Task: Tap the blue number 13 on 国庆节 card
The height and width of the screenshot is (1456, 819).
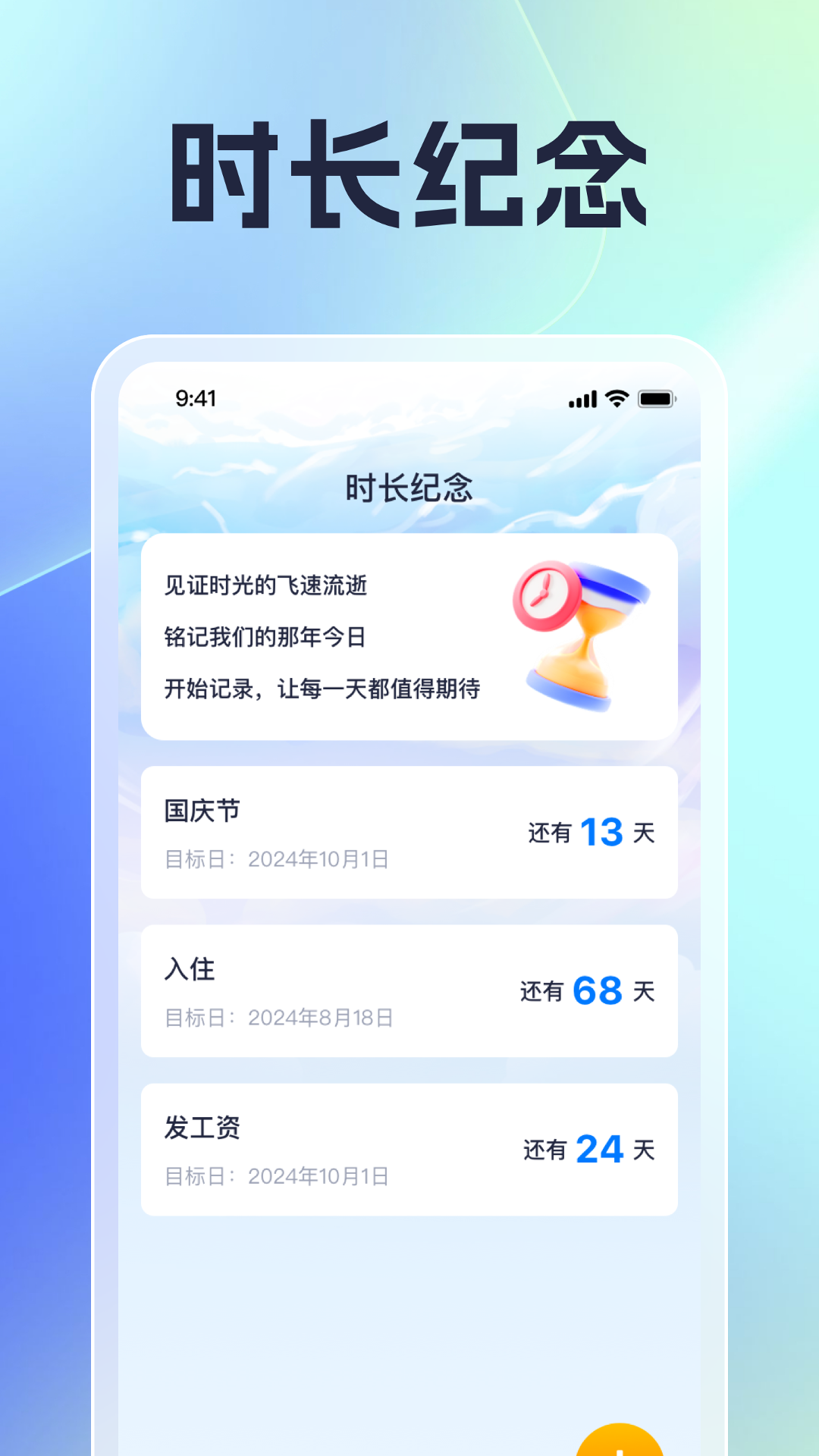Action: point(601,833)
